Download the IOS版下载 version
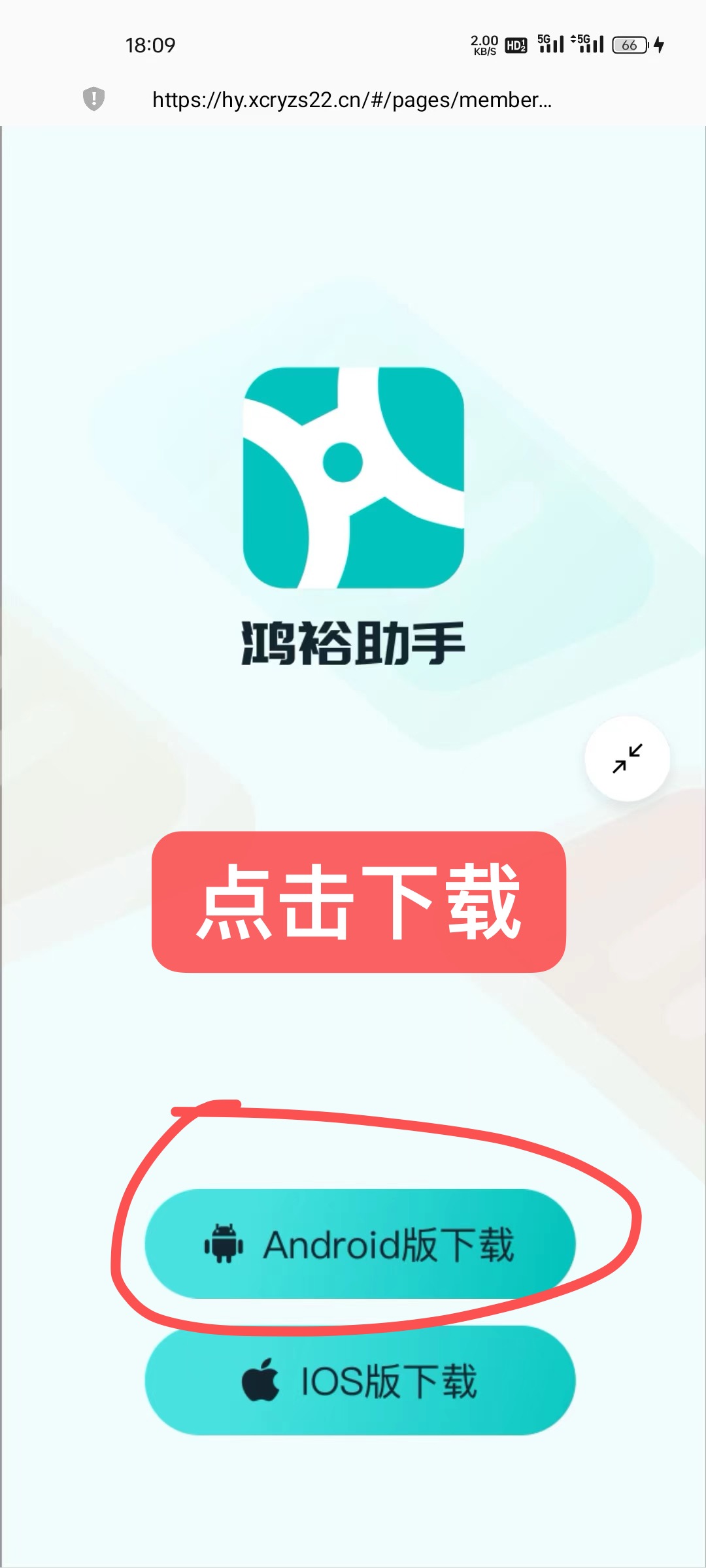The image size is (706, 1568). point(360,1380)
